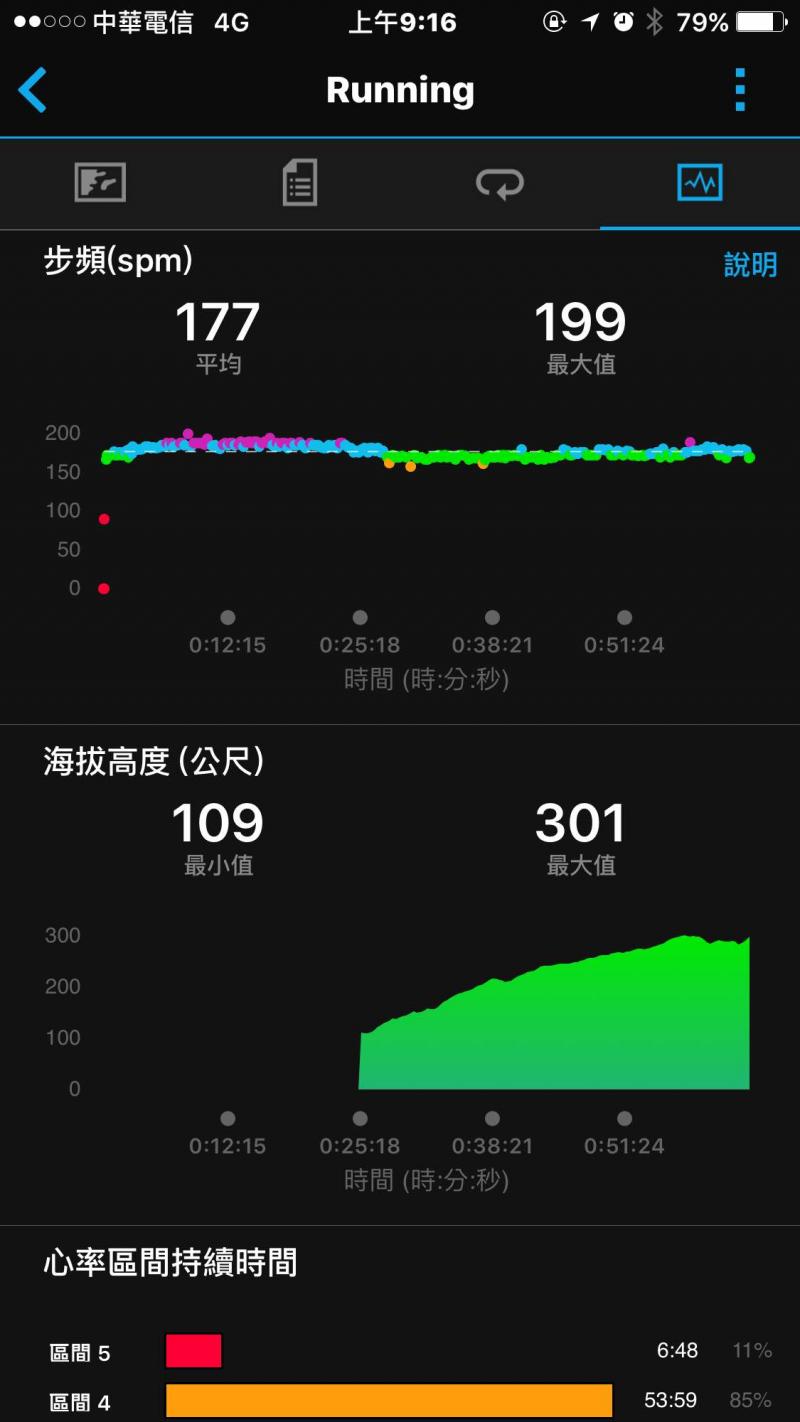Screen dimensions: 800x1422
Task: Open the activity details list tab
Action: (x=300, y=184)
